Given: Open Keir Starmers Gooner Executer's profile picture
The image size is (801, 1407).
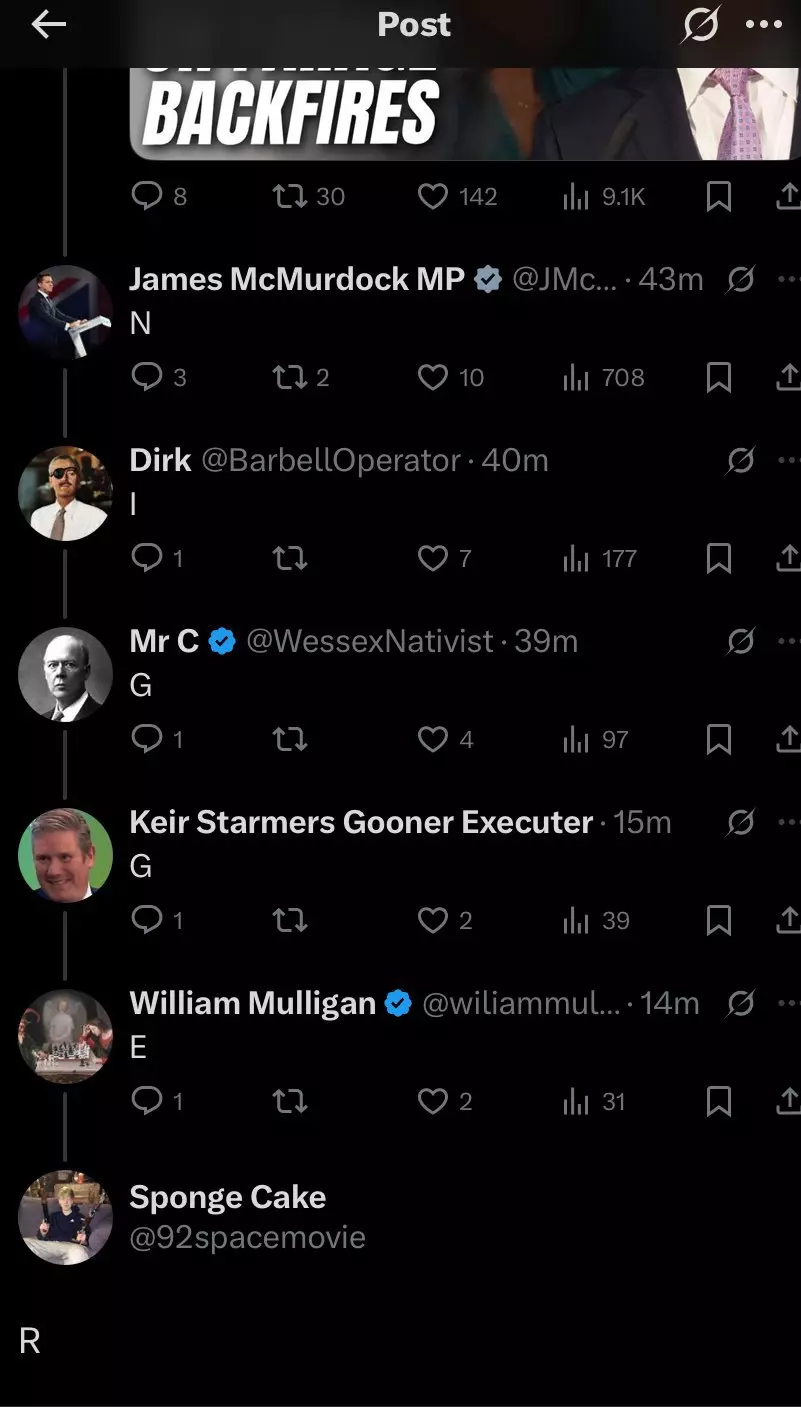Looking at the screenshot, I should click(x=65, y=855).
